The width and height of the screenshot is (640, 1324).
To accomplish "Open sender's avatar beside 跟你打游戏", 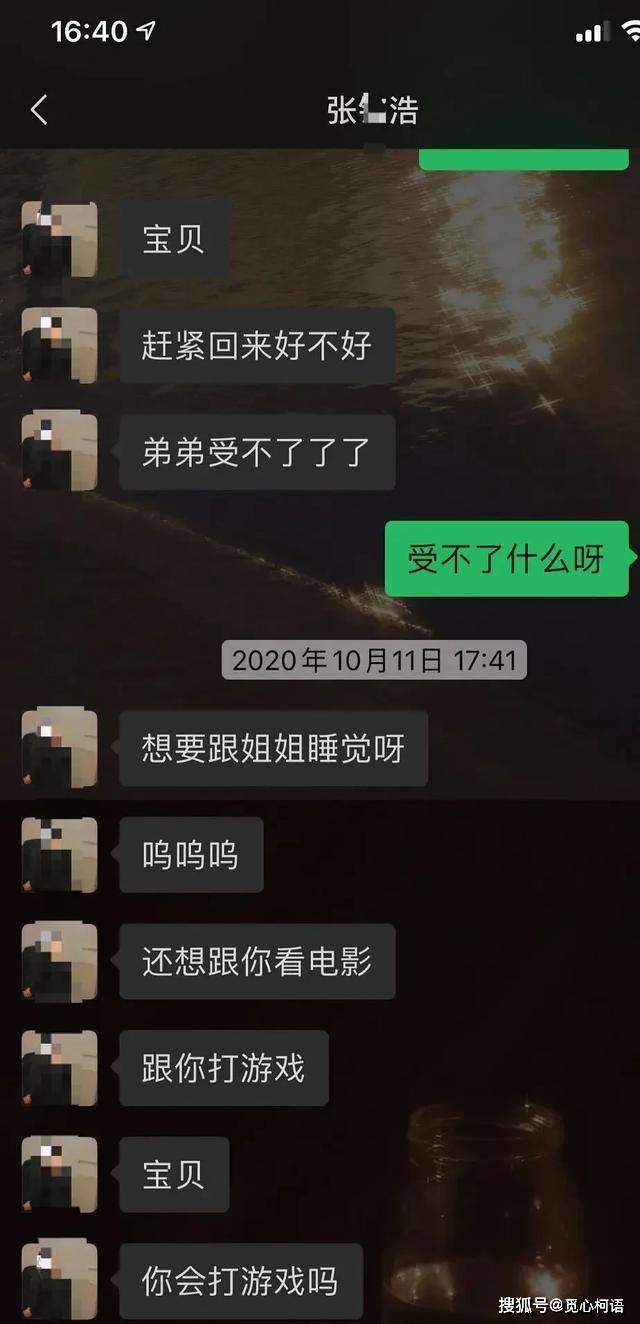I will 59,1068.
